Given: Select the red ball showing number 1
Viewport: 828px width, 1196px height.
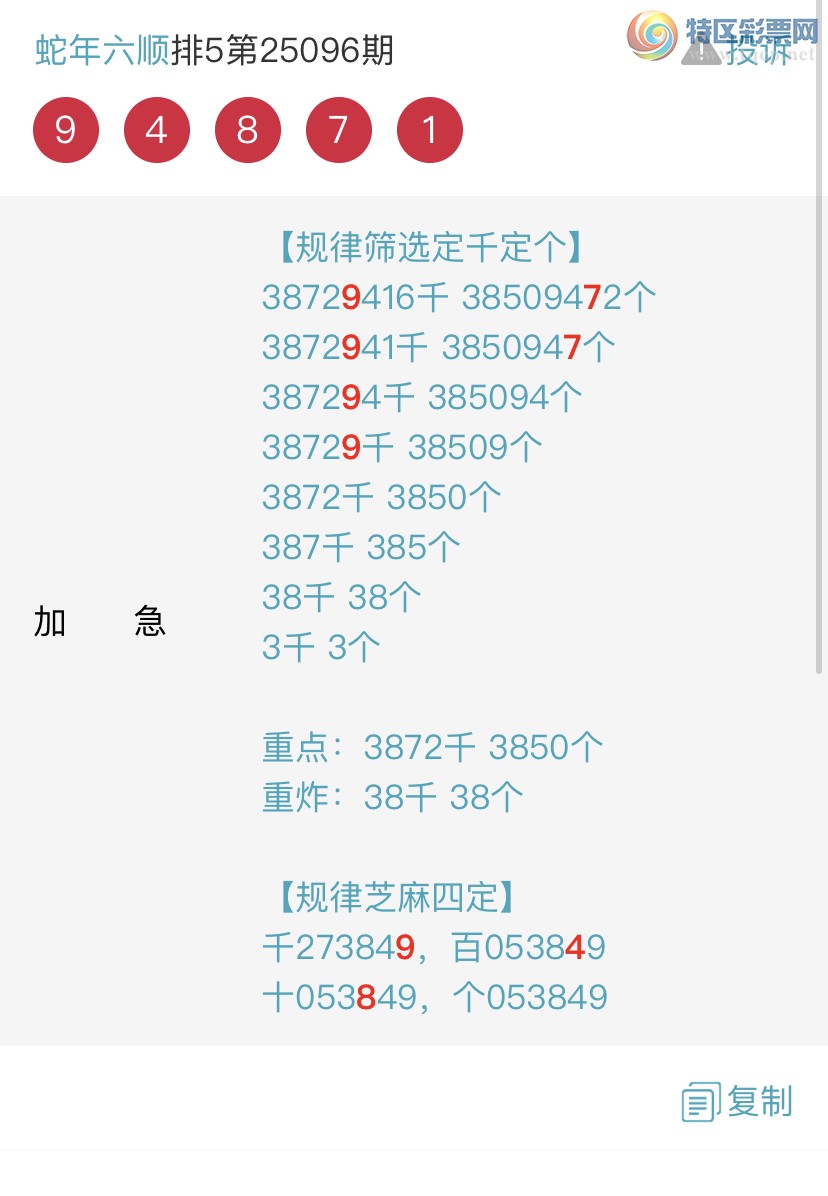Looking at the screenshot, I should [x=429, y=129].
